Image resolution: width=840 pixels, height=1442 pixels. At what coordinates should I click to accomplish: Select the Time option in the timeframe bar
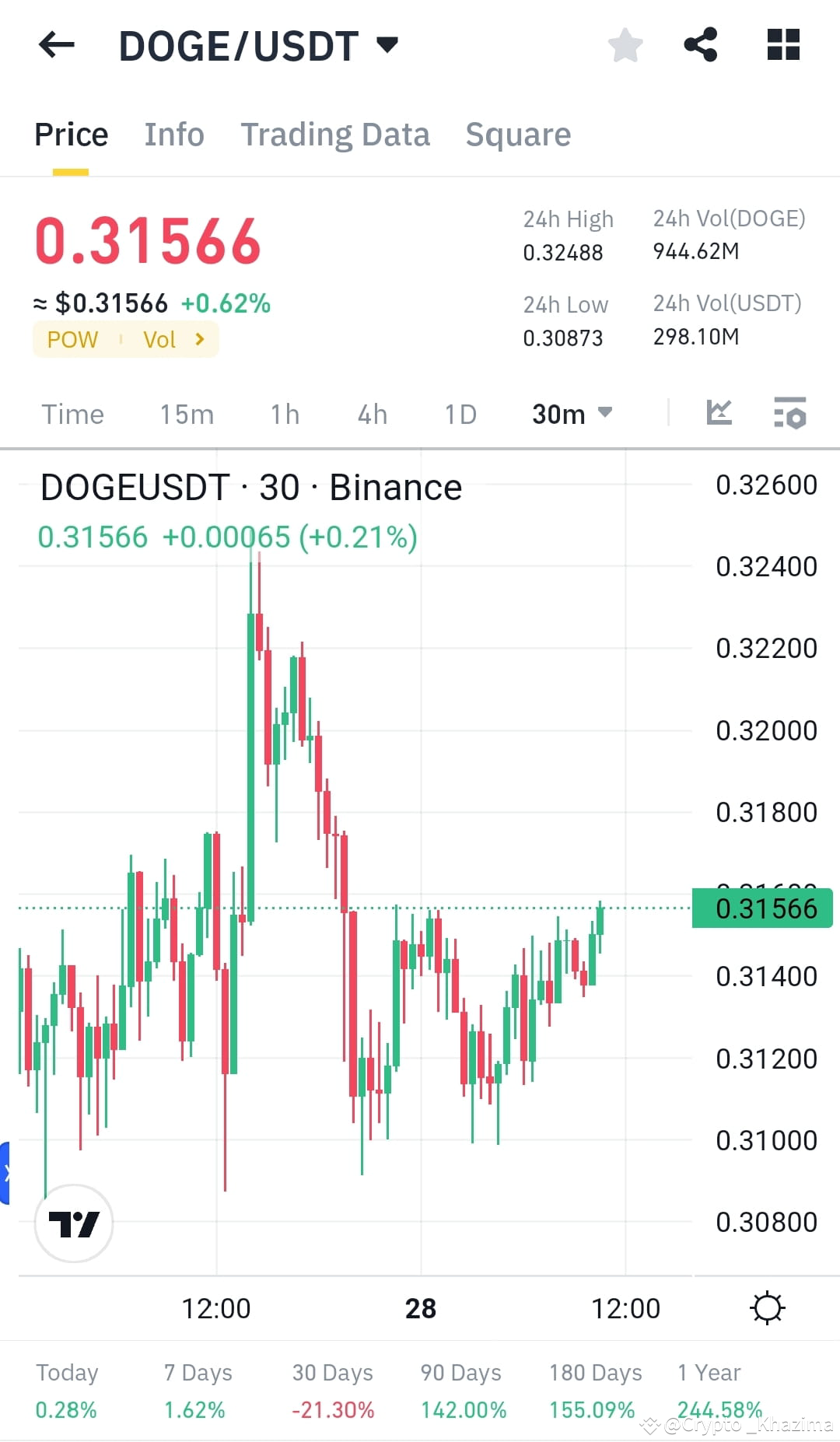coord(72,414)
